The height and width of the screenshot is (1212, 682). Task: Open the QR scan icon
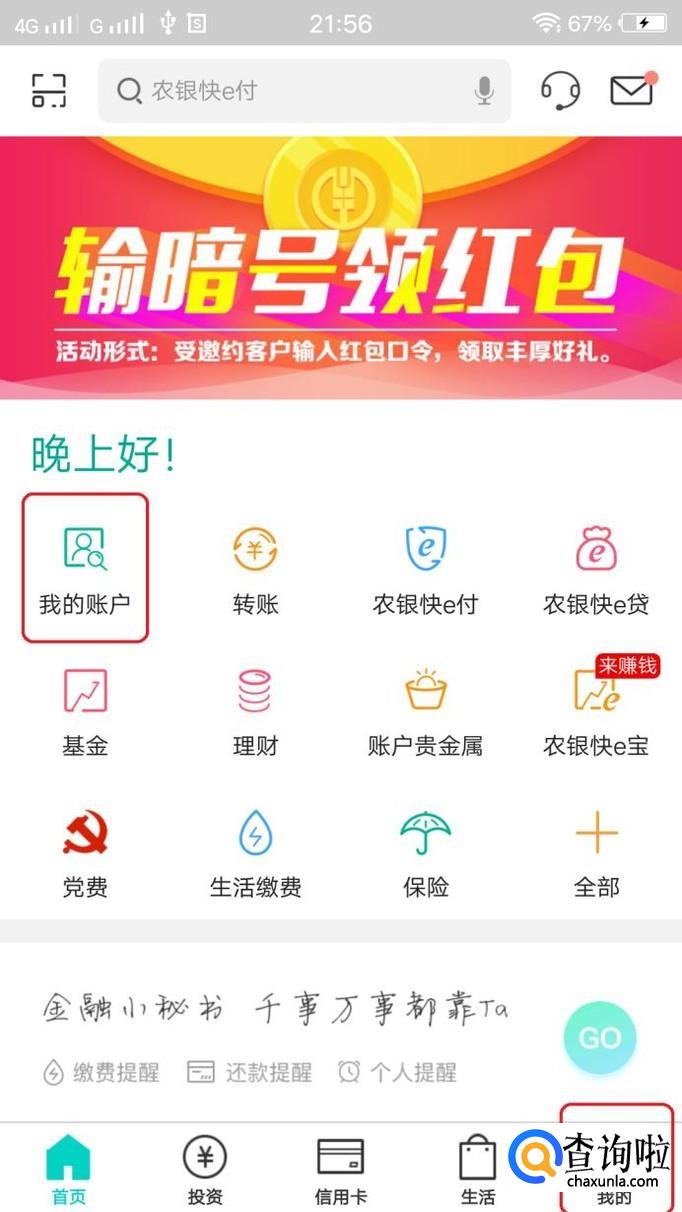[49, 91]
